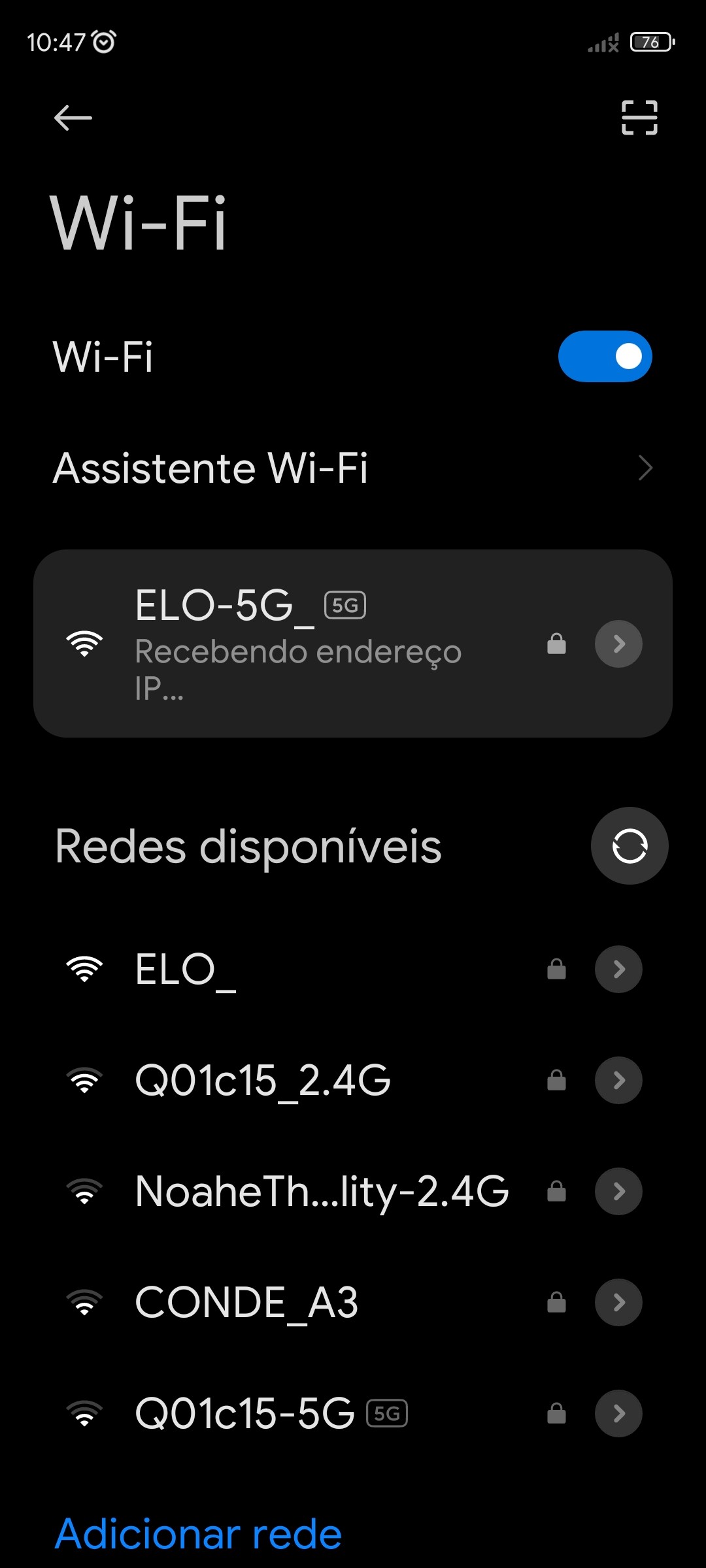Image resolution: width=706 pixels, height=1568 pixels.
Task: Tap the Adicionar rede link
Action: pos(198,1534)
